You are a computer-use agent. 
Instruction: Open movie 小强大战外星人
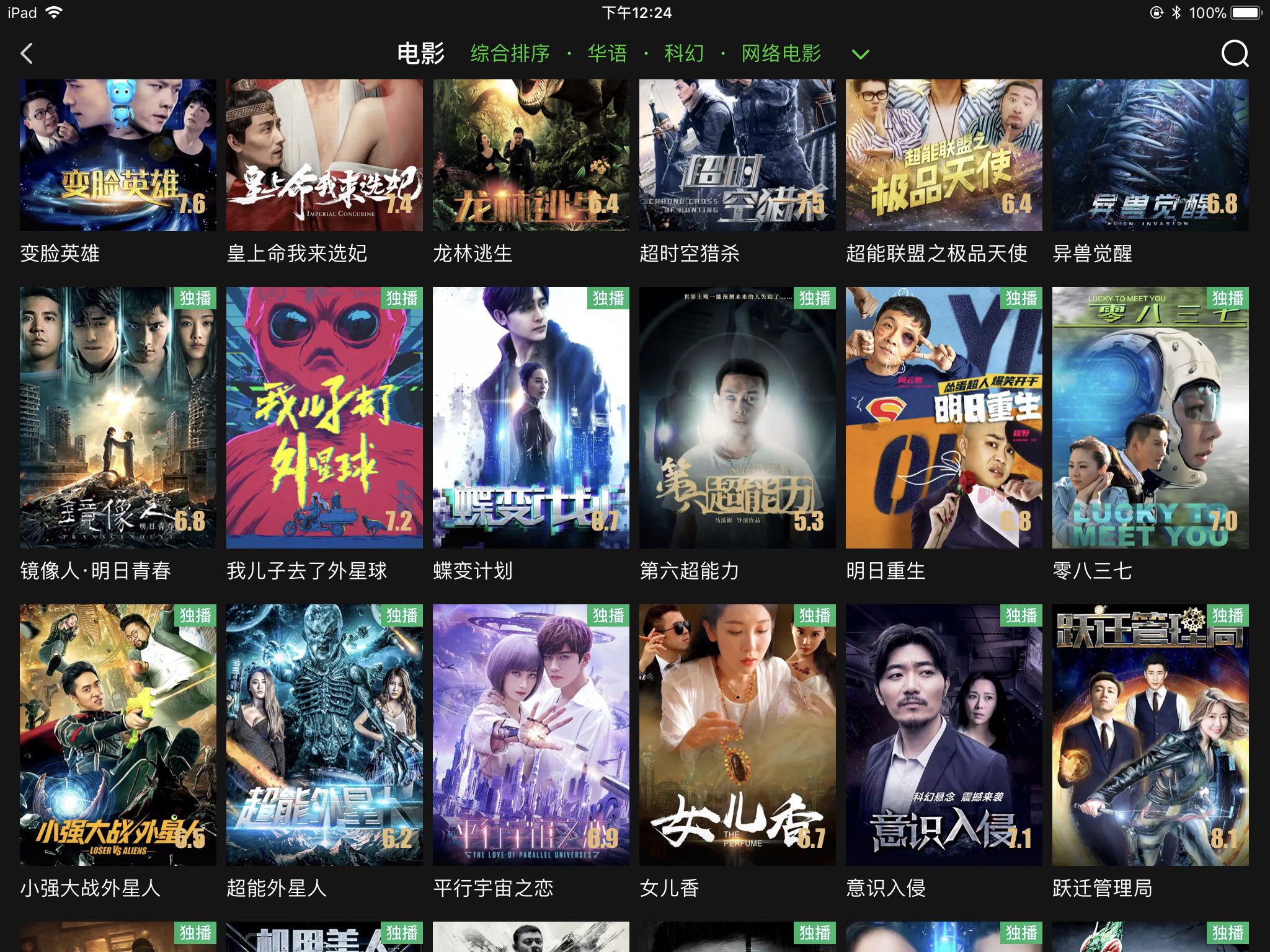(118, 734)
